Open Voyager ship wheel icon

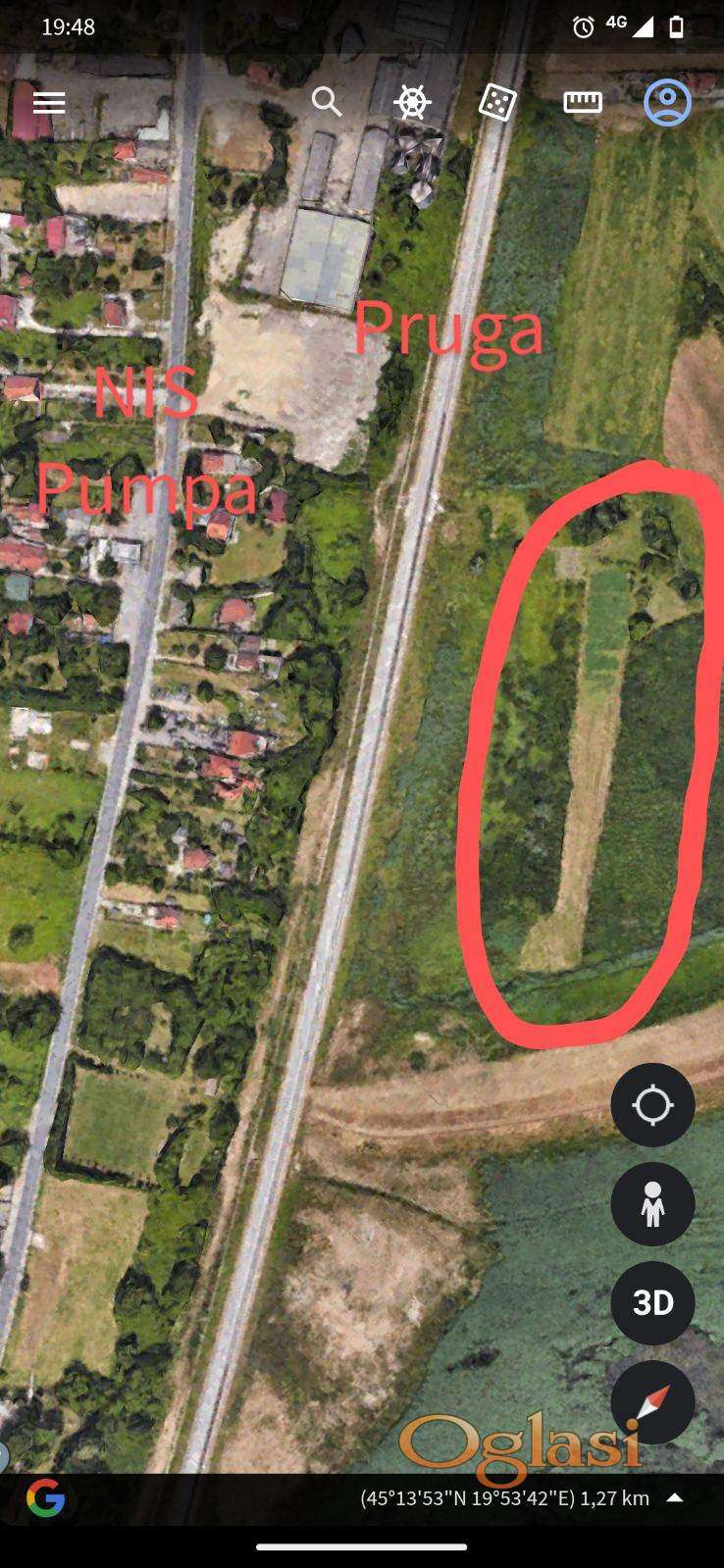[x=412, y=102]
